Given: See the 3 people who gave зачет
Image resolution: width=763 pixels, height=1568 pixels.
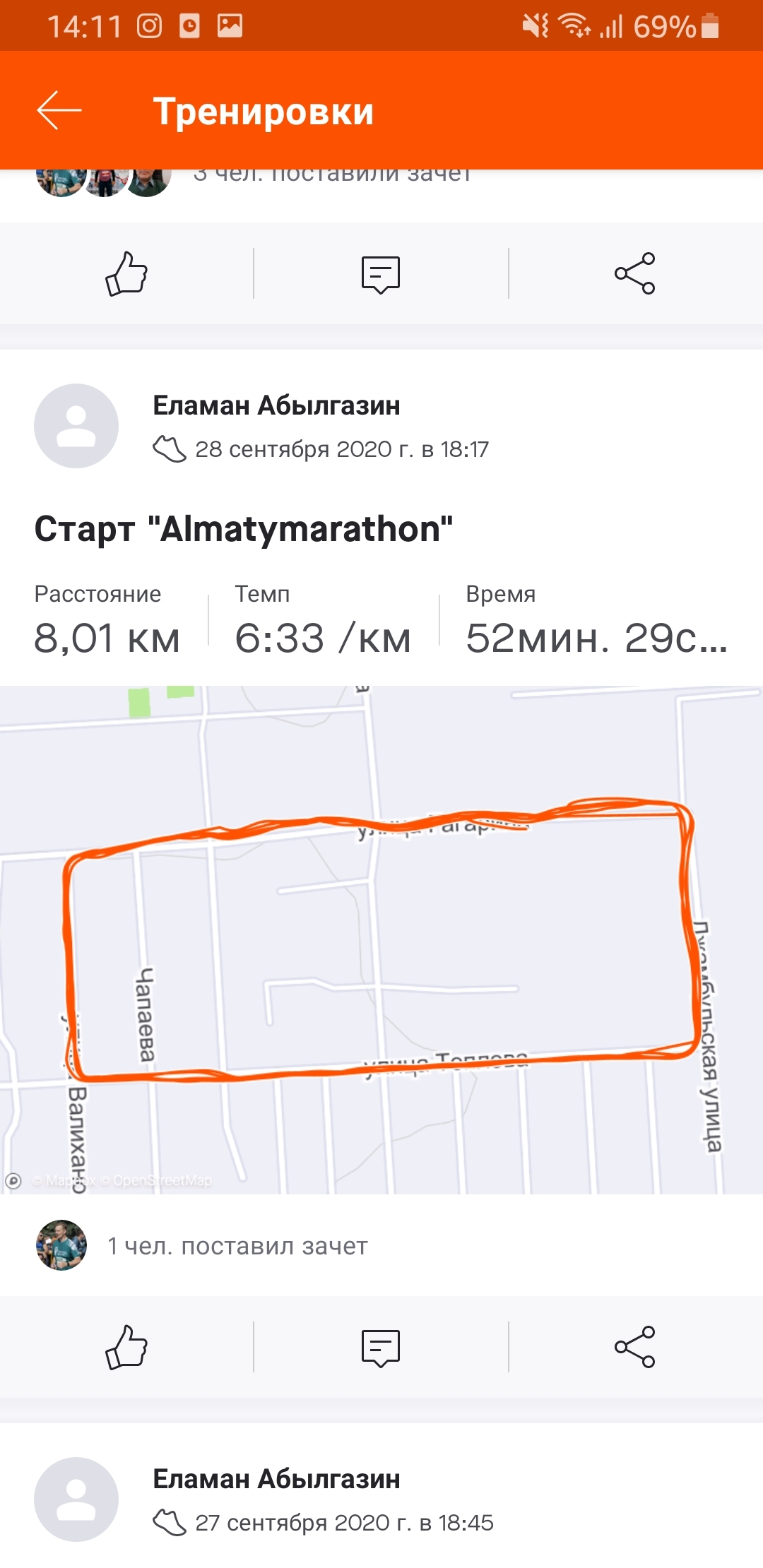Looking at the screenshot, I should point(332,177).
